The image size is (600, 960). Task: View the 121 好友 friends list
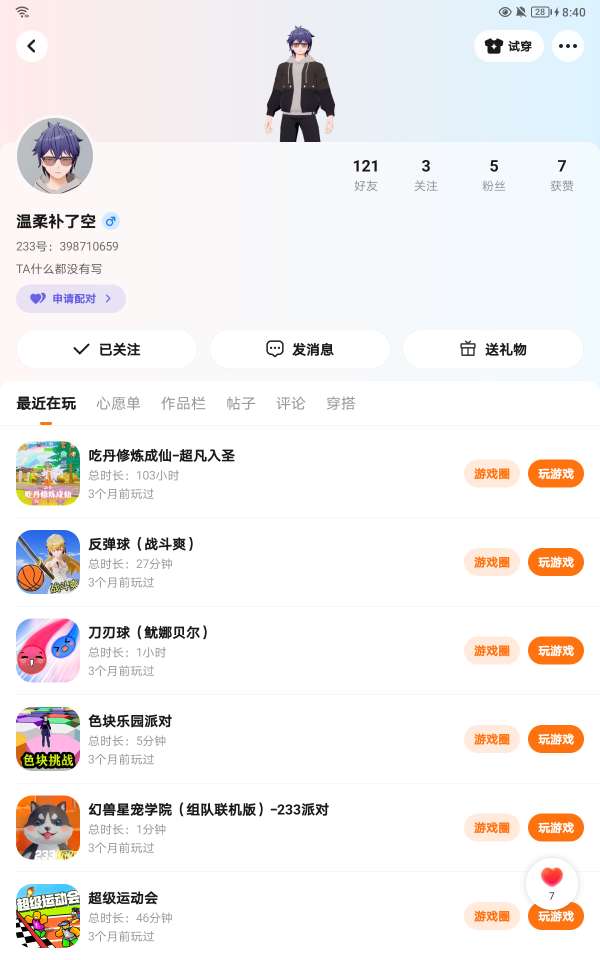pos(366,175)
